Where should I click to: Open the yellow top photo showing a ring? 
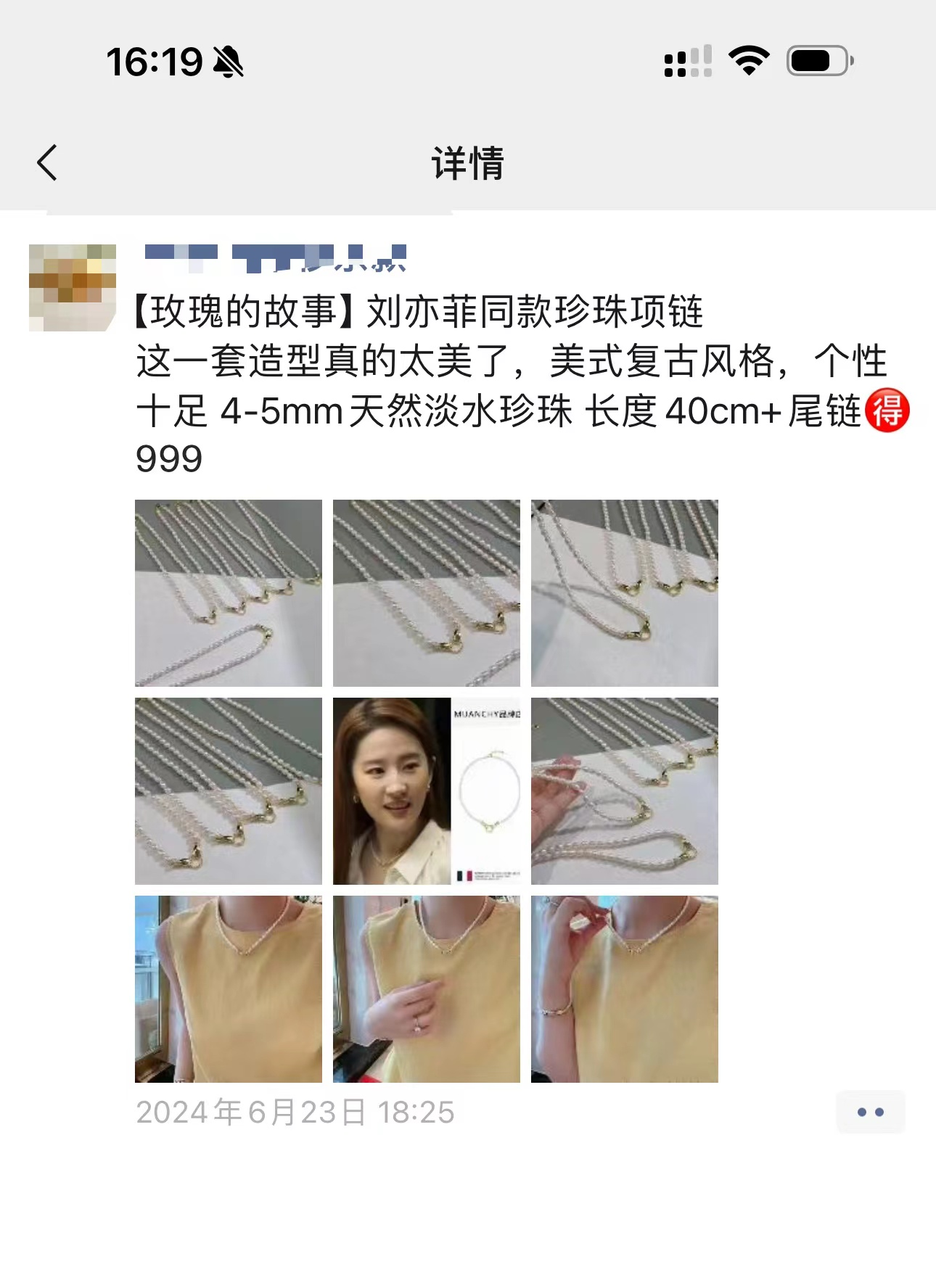427,989
